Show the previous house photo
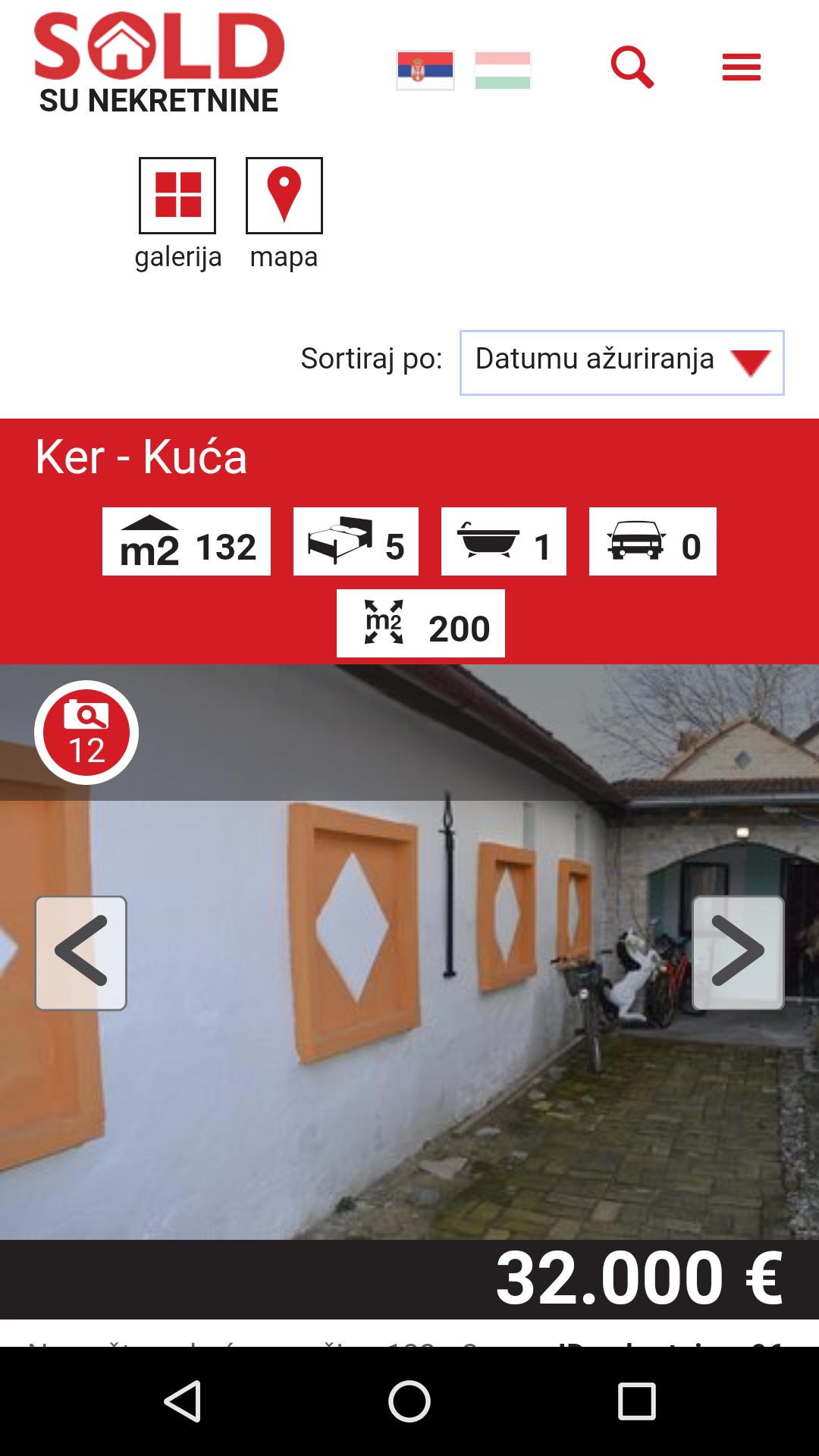Screen dimensions: 819x1456 [x=81, y=952]
